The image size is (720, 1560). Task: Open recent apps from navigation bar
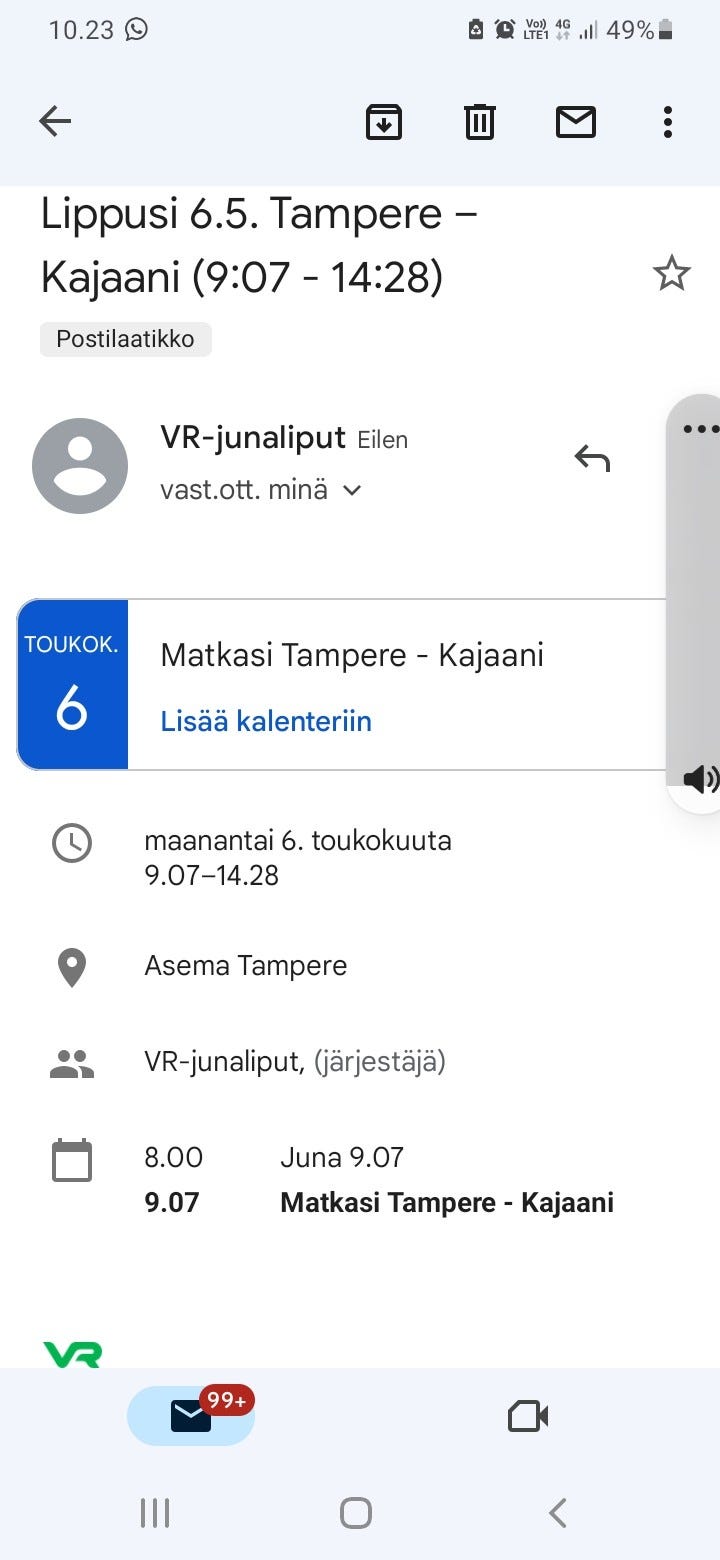point(155,1513)
